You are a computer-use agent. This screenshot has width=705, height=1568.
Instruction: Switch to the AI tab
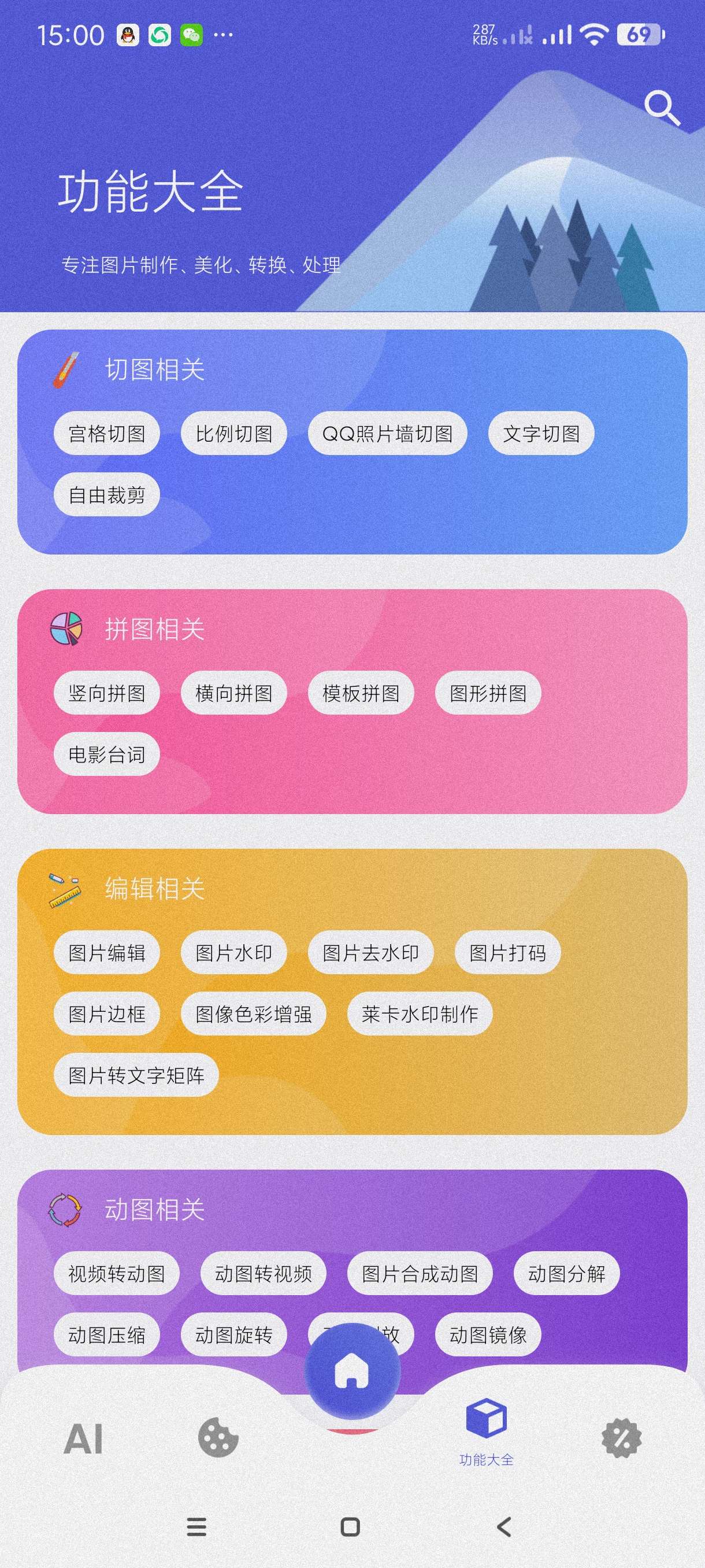tap(83, 1439)
